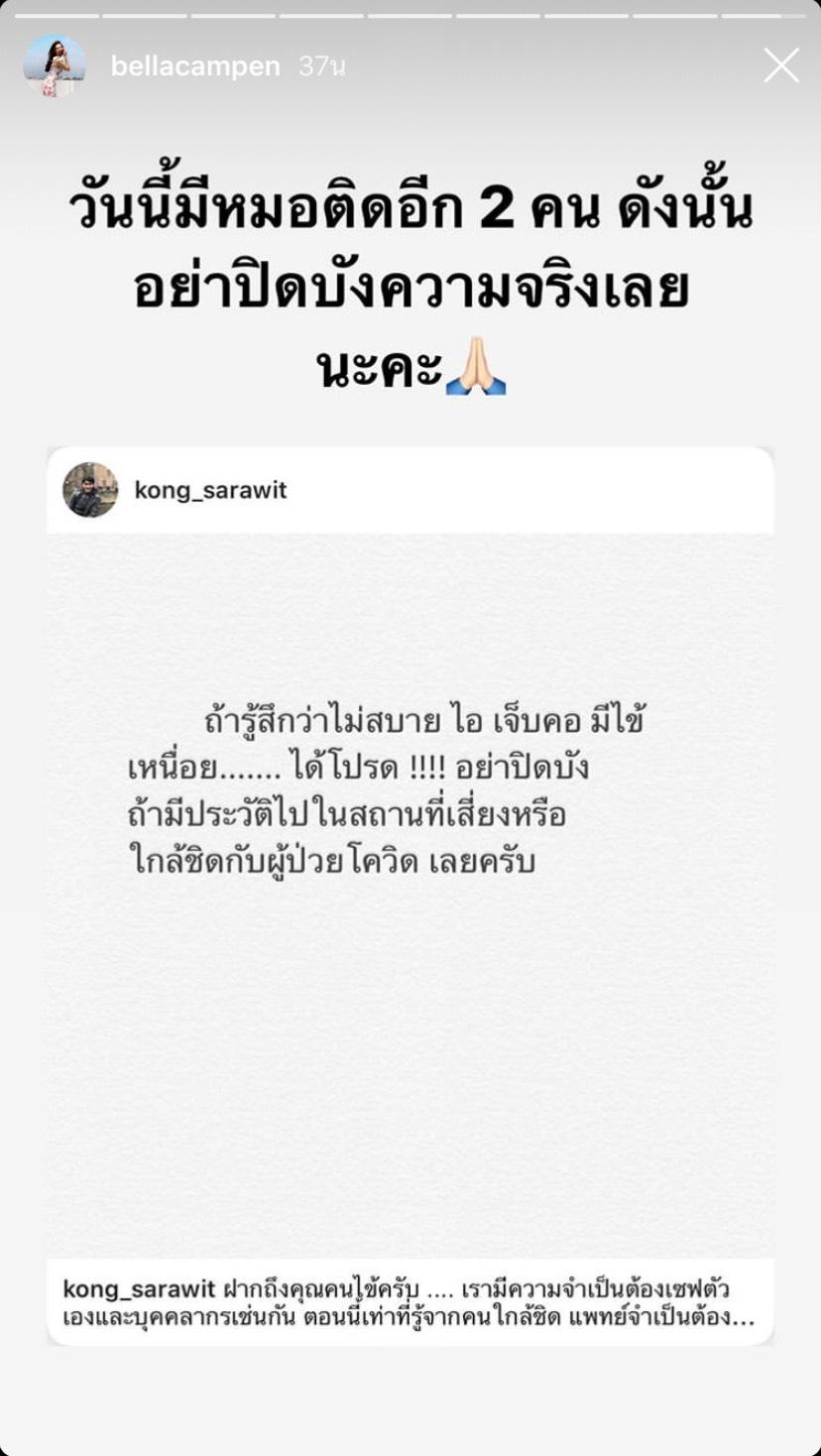Open the bellacampen username link
Screen dimensions: 821x1456
[194, 66]
